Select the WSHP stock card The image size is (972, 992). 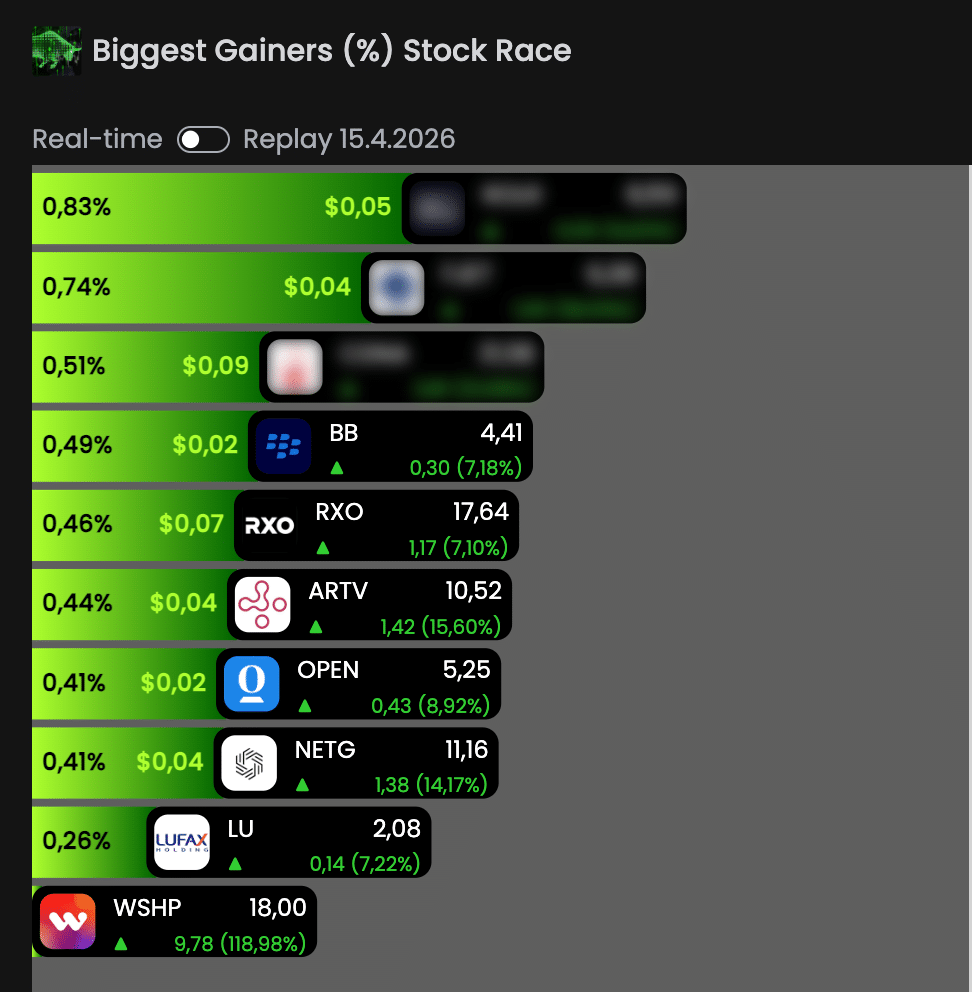pos(174,921)
